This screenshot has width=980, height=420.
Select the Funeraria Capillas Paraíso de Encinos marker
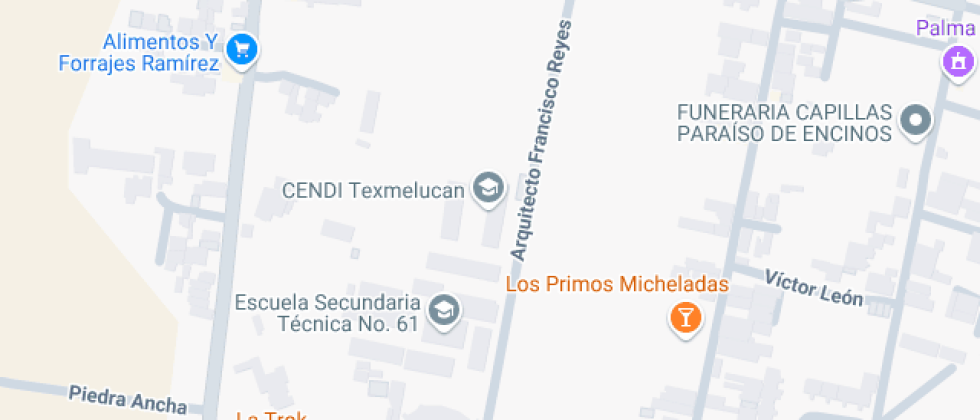tap(916, 121)
